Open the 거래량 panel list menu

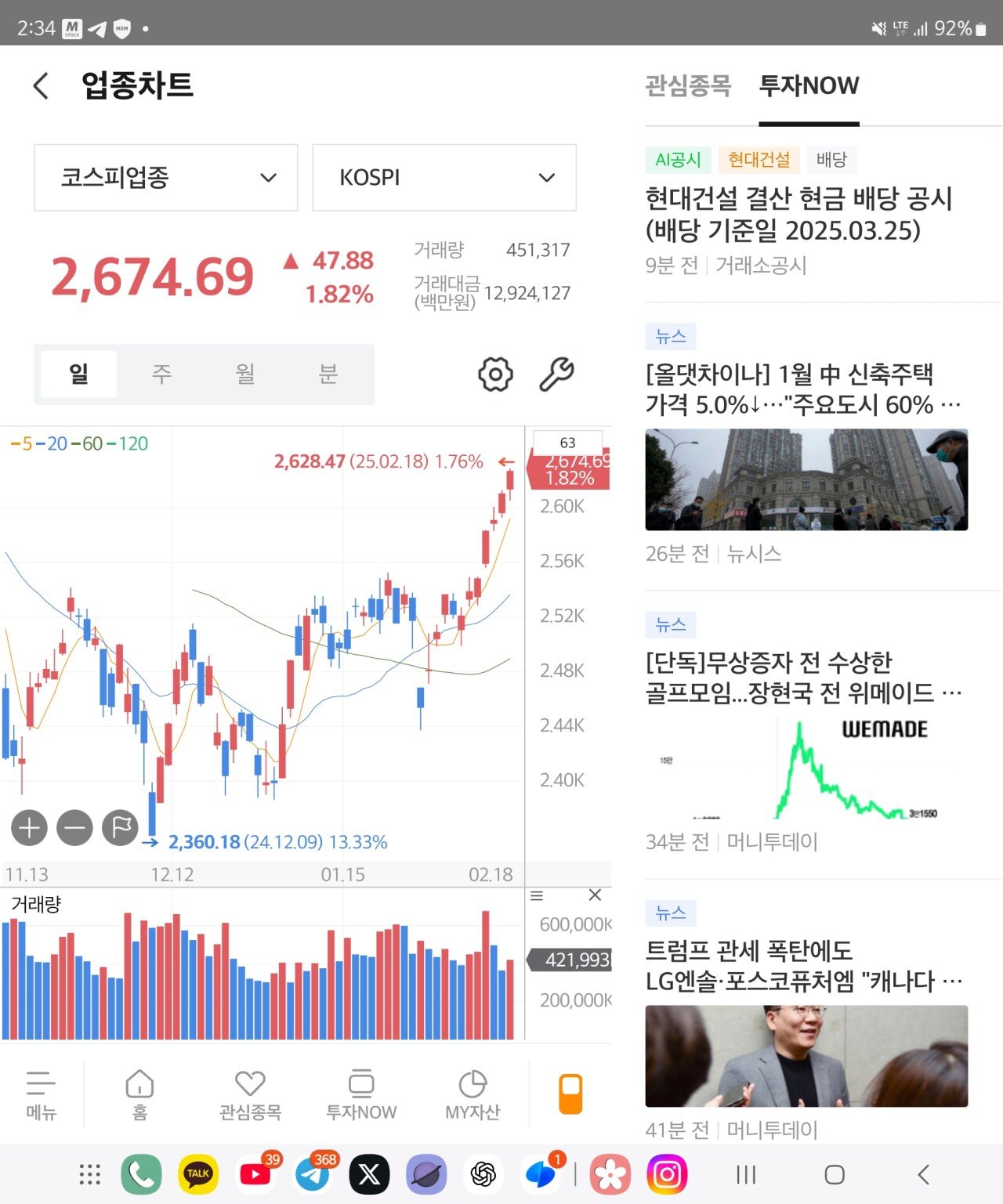click(x=537, y=895)
